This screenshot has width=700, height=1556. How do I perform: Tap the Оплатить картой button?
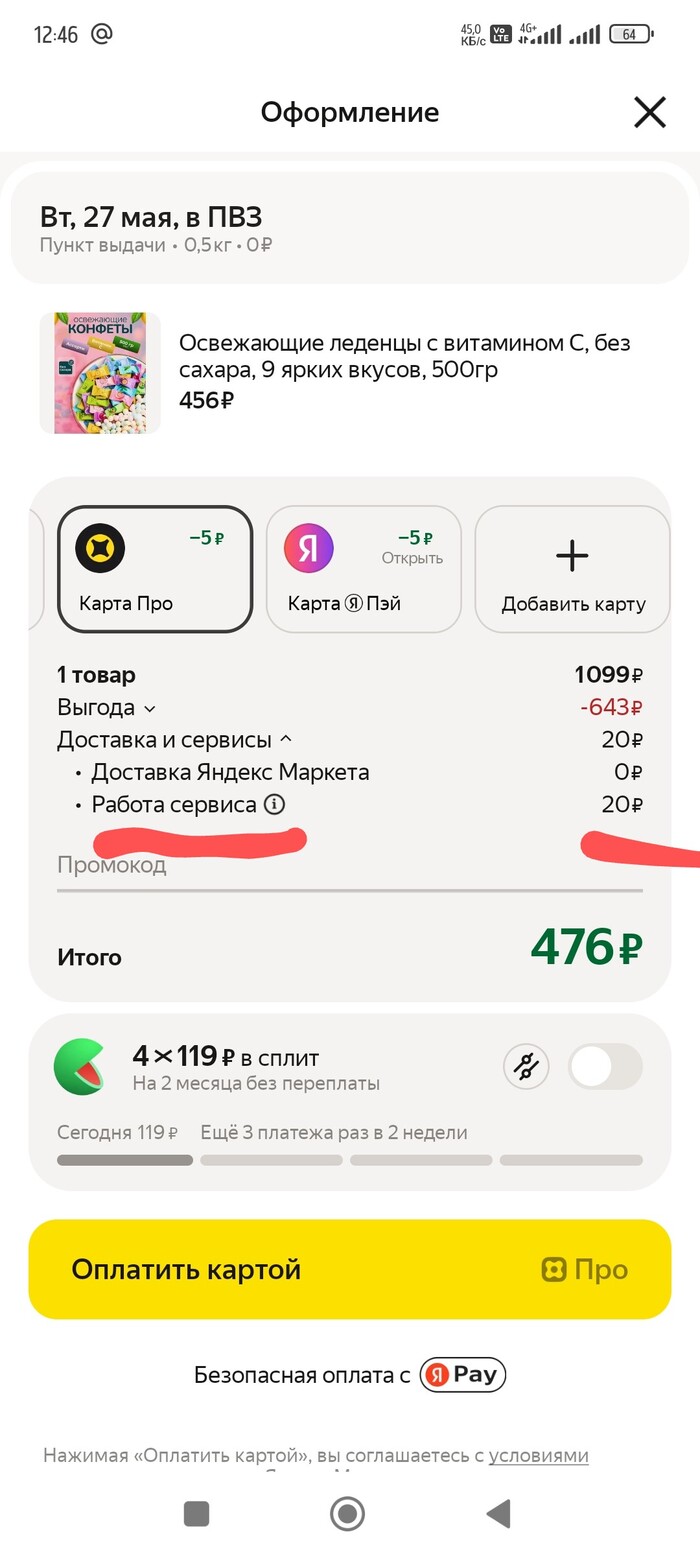tap(350, 1269)
